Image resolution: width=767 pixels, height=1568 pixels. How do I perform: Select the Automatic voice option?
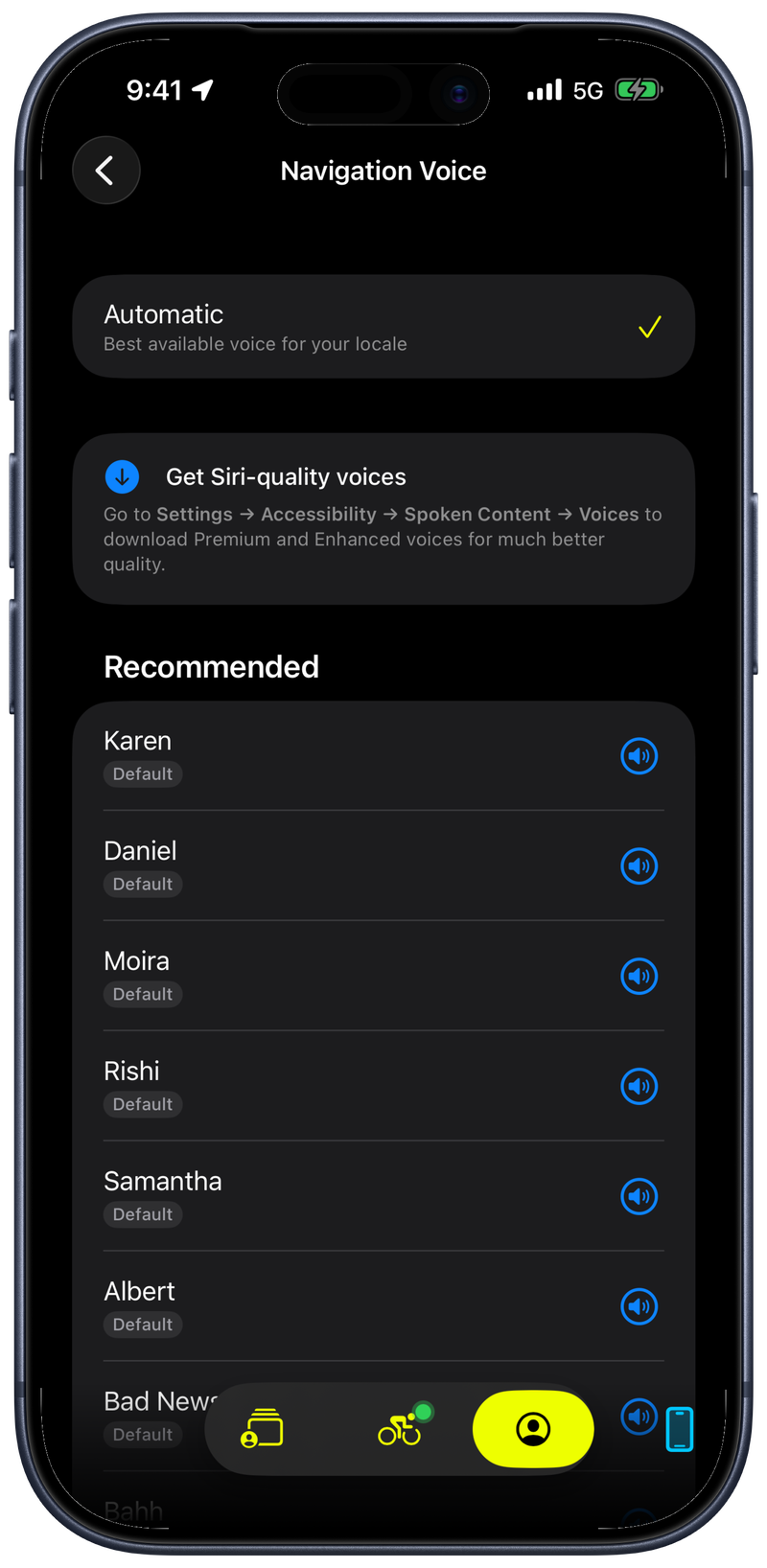[x=383, y=325]
